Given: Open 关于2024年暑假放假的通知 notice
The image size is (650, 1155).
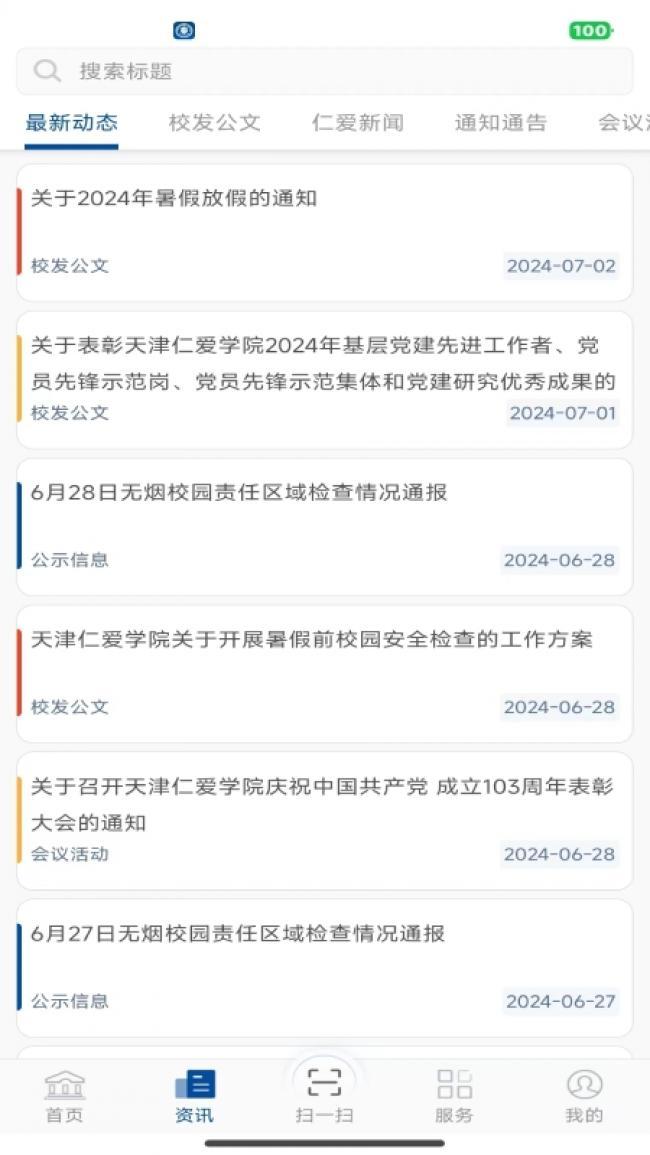Looking at the screenshot, I should pyautogui.click(x=324, y=232).
